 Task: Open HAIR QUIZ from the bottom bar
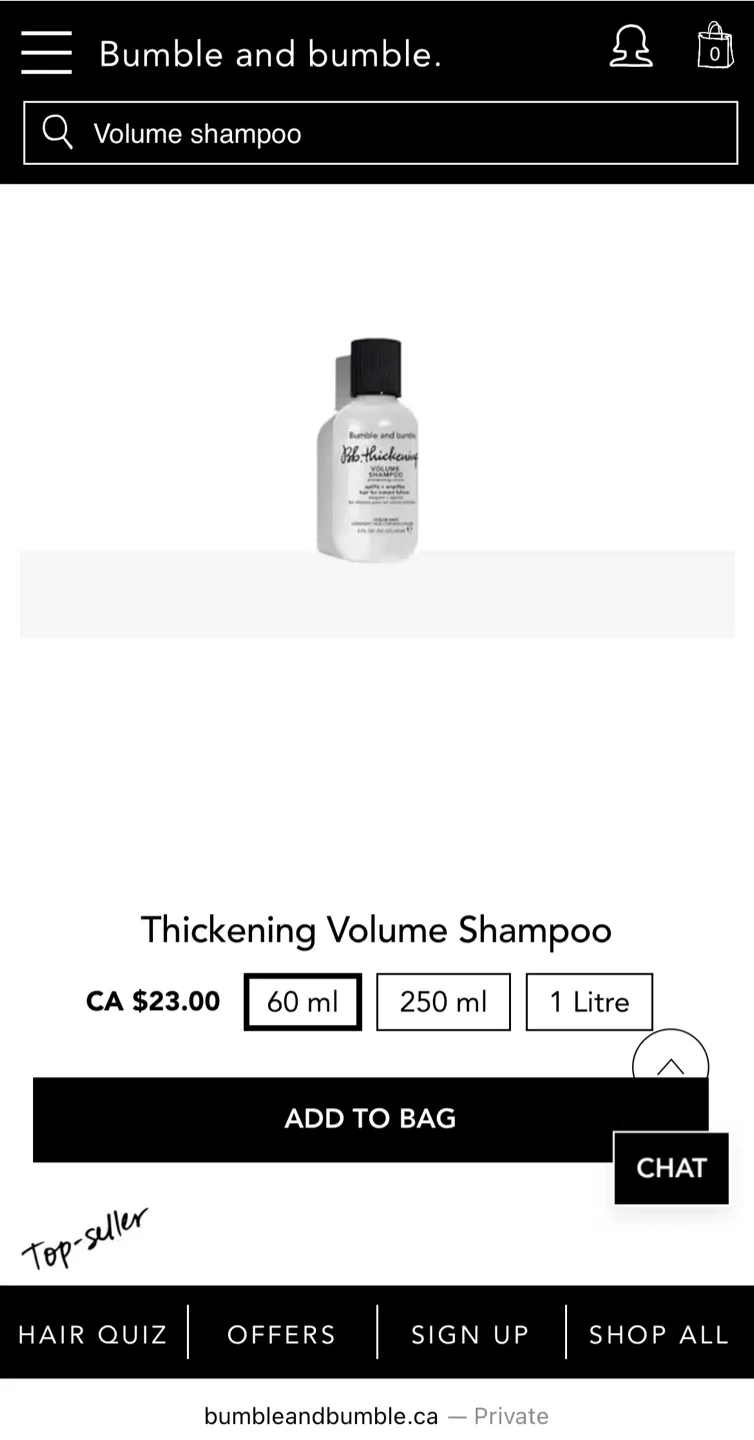[92, 1334]
